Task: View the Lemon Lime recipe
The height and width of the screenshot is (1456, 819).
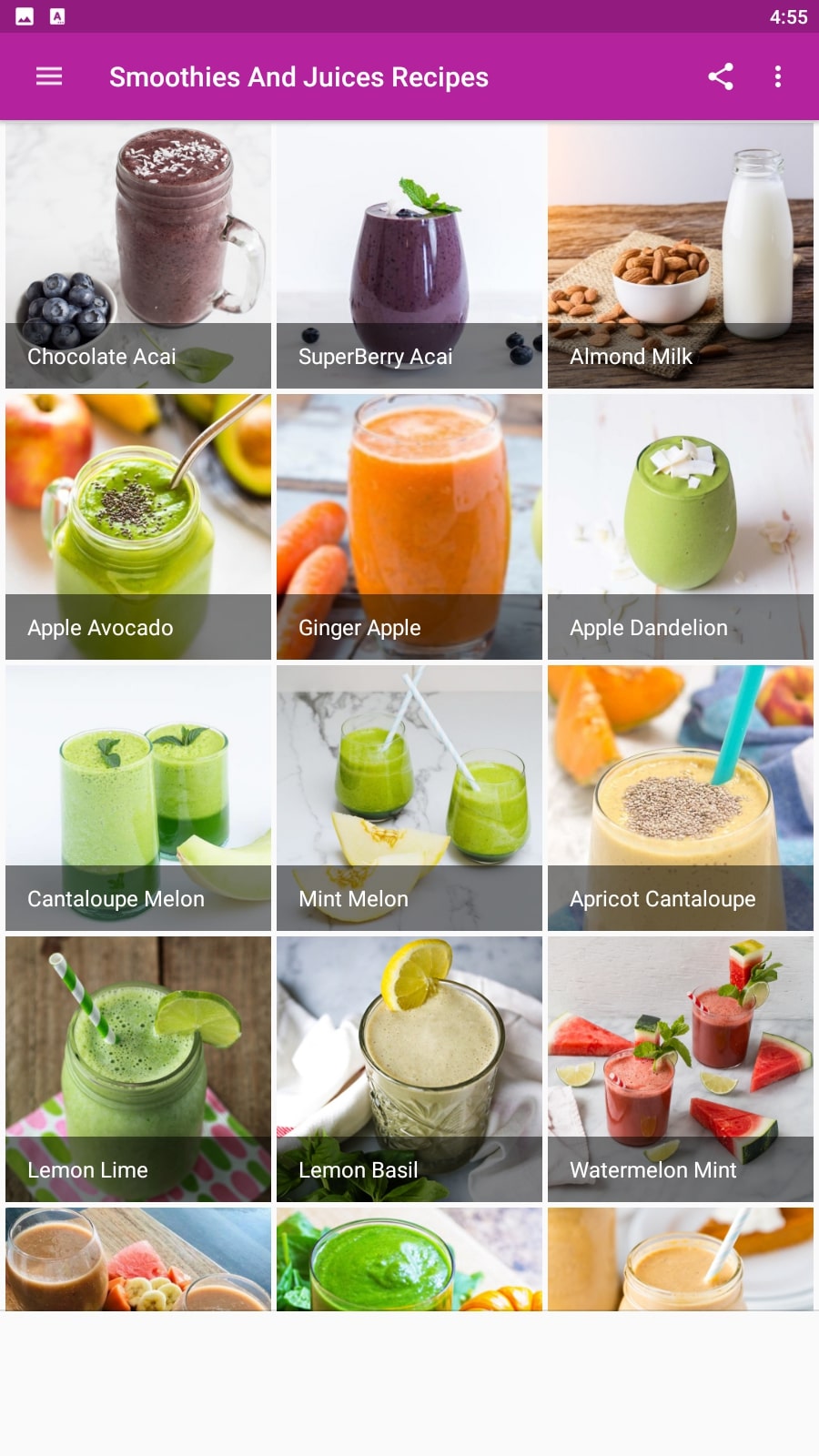Action: tap(138, 1069)
